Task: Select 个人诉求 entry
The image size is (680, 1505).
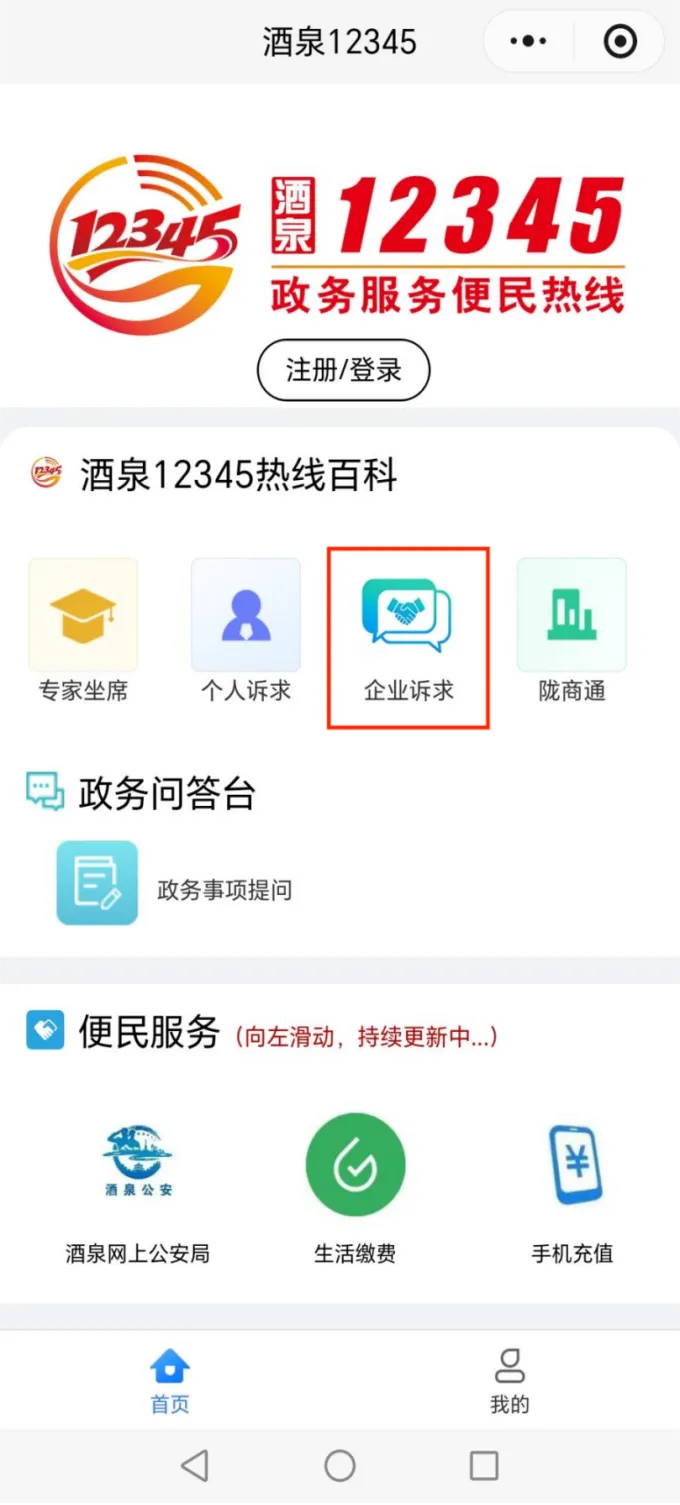Action: (x=246, y=630)
